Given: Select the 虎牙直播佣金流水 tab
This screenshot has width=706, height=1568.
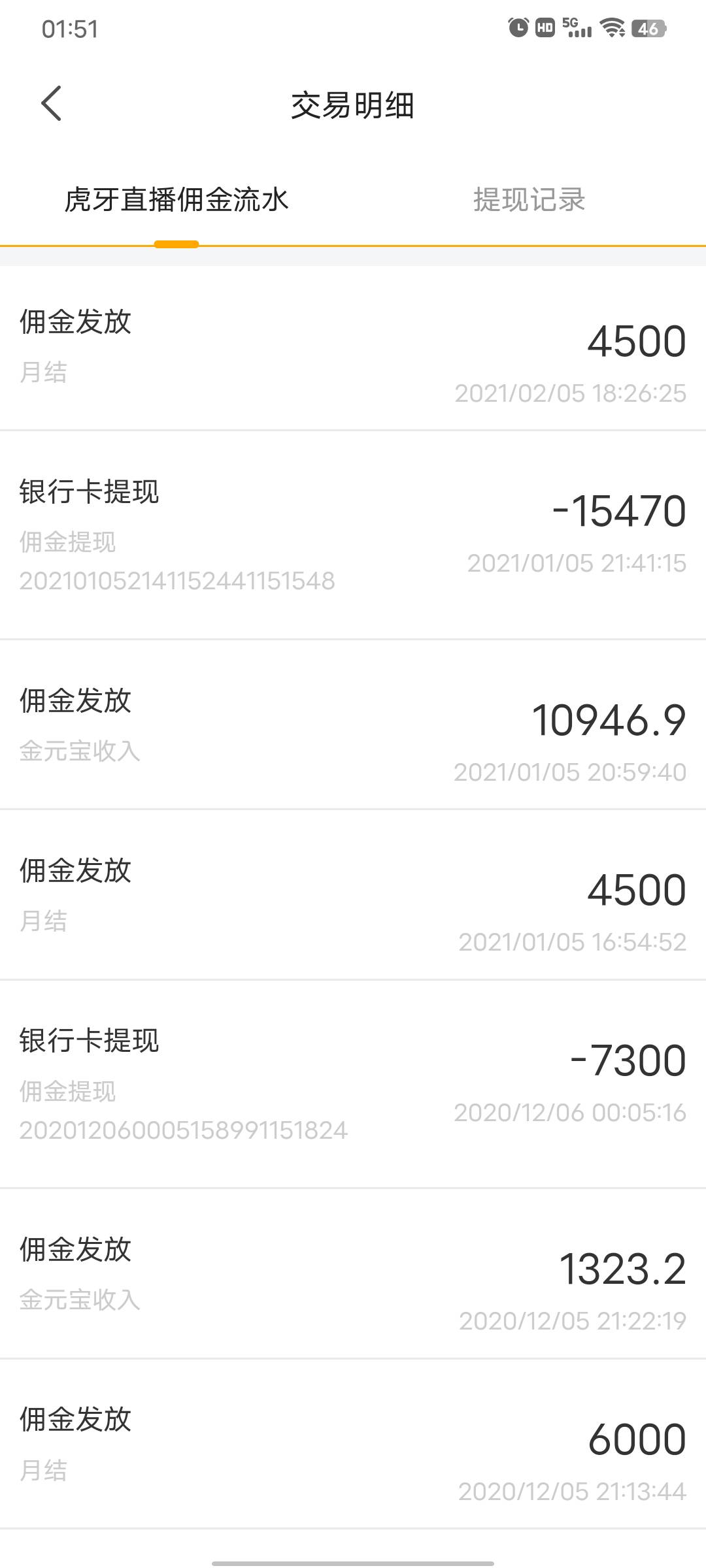Looking at the screenshot, I should pos(176,200).
